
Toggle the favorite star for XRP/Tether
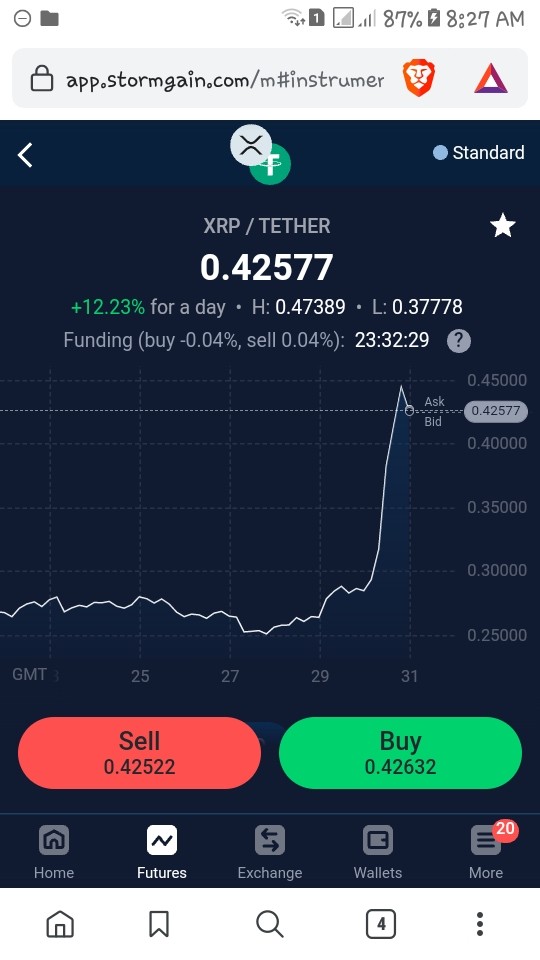coord(503,227)
